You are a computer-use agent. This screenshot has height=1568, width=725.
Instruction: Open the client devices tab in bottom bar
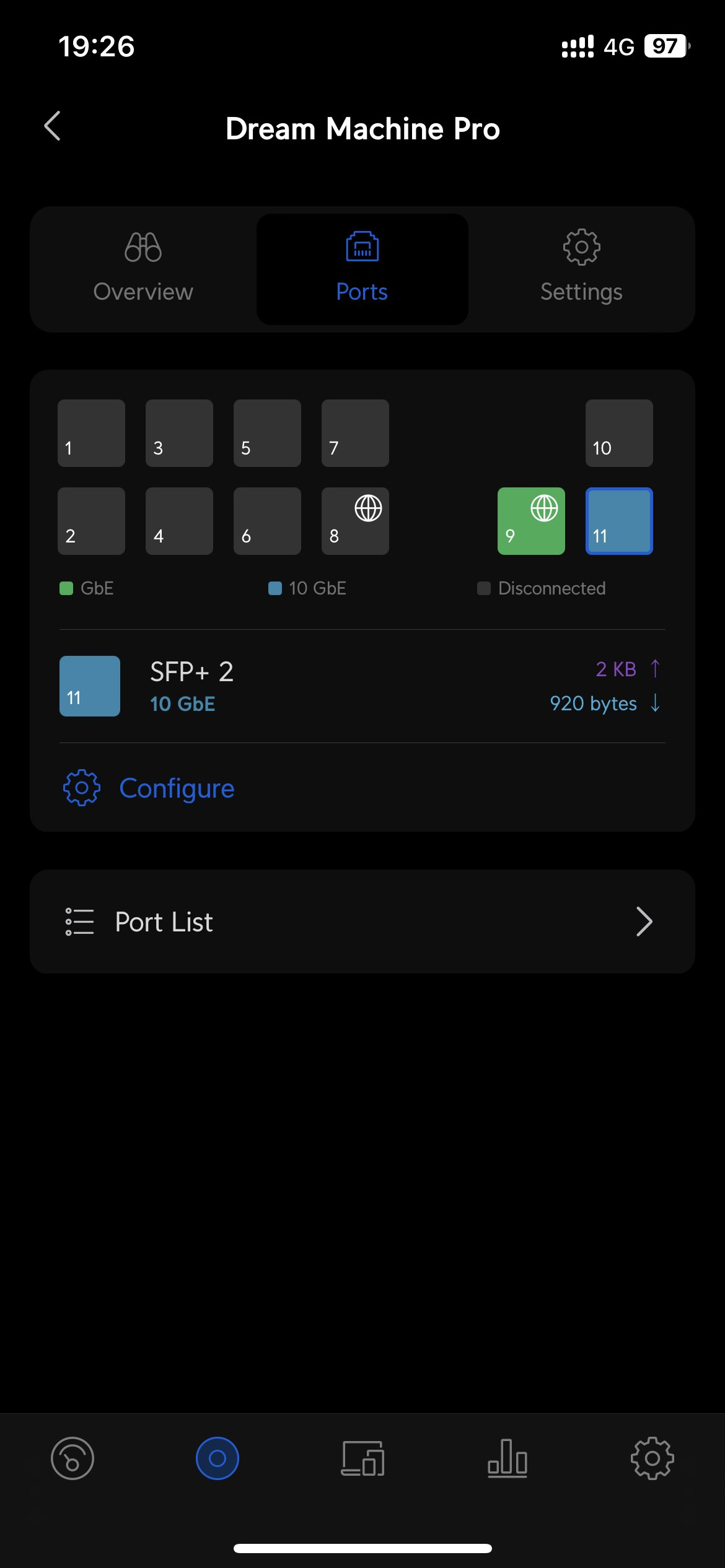(362, 1458)
